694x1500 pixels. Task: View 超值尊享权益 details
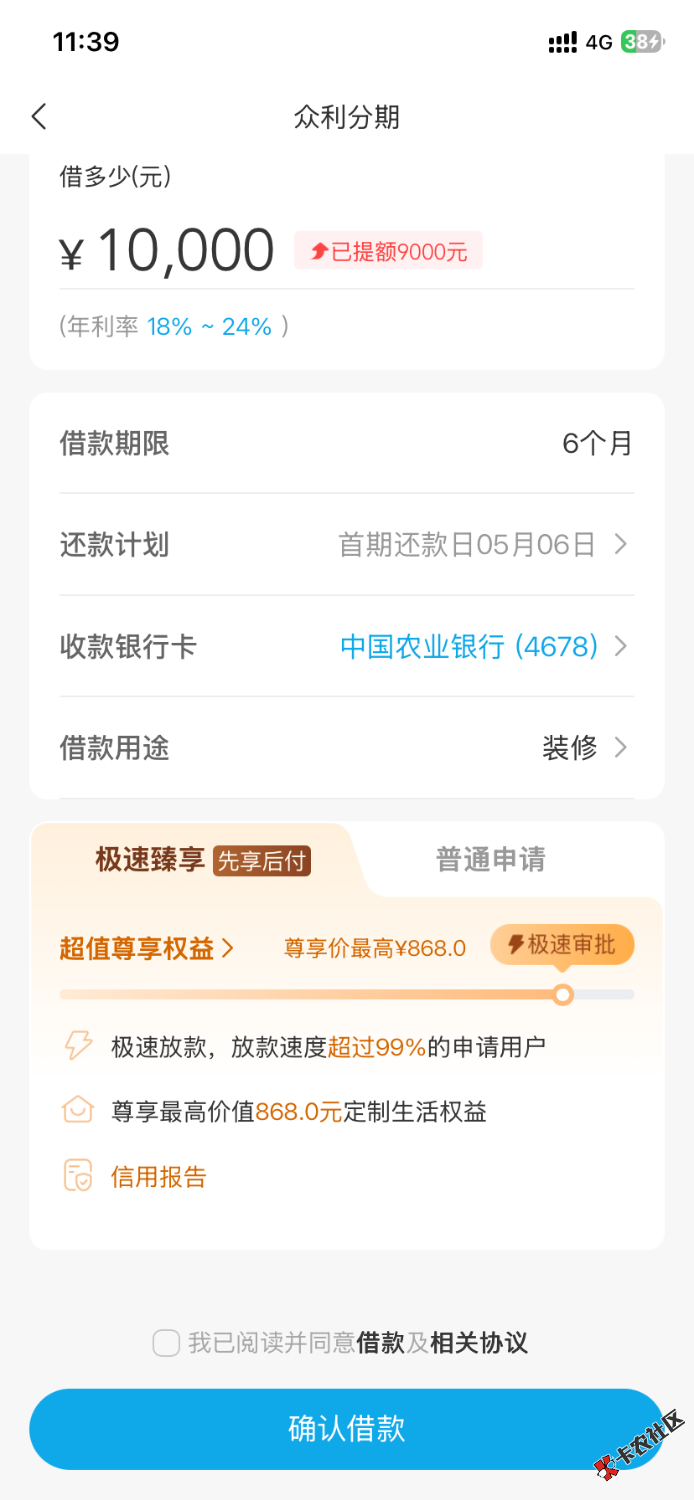(147, 948)
